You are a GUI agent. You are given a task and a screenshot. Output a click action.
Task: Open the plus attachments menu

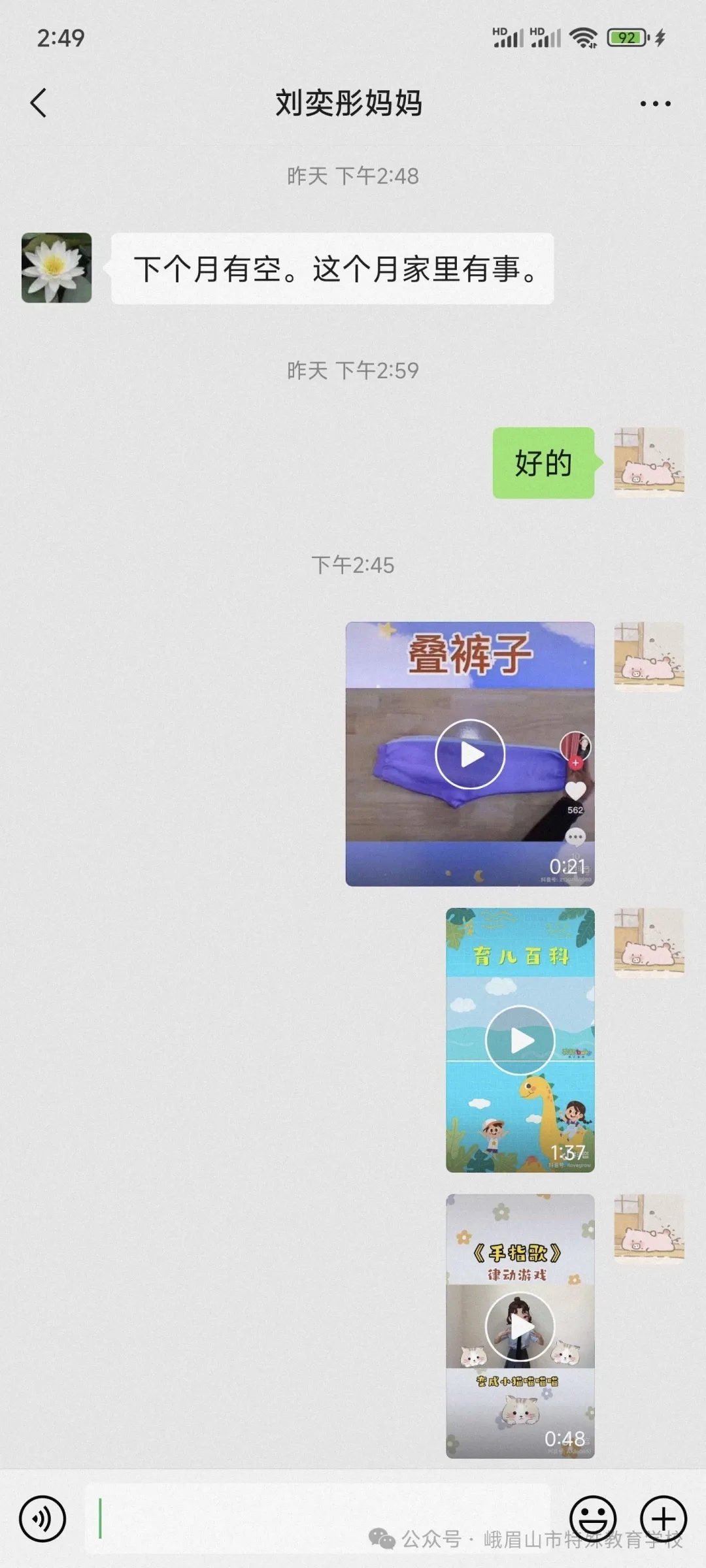663,1518
